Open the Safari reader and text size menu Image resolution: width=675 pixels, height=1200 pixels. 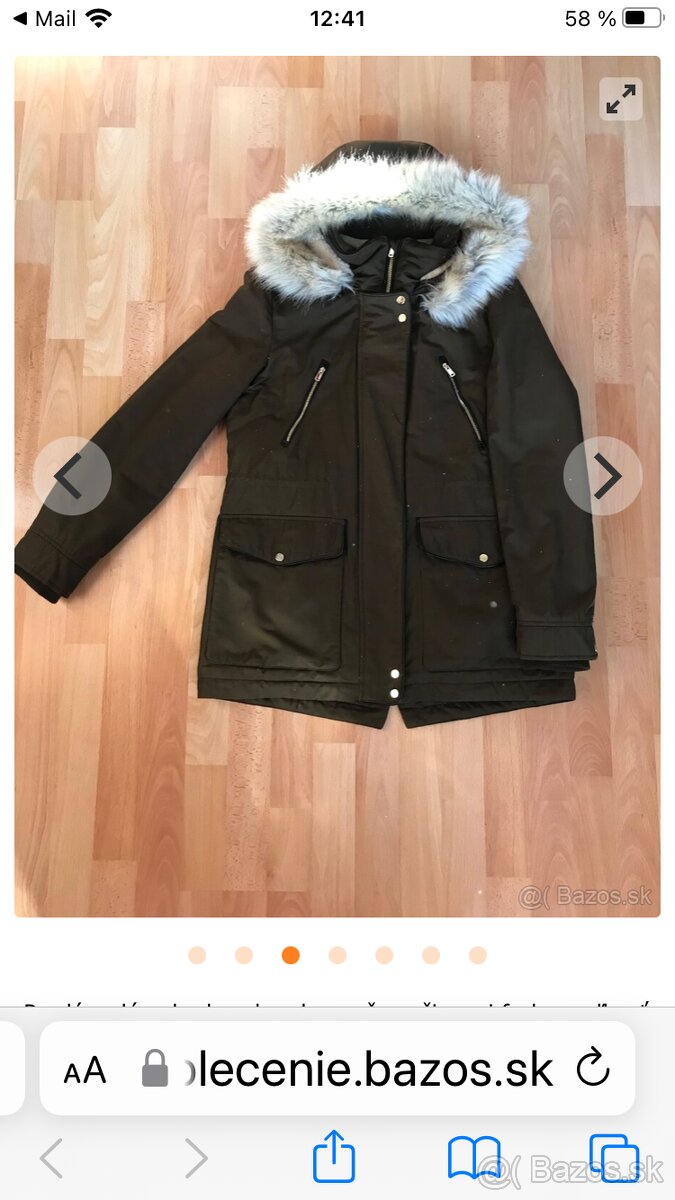pyautogui.click(x=85, y=1069)
